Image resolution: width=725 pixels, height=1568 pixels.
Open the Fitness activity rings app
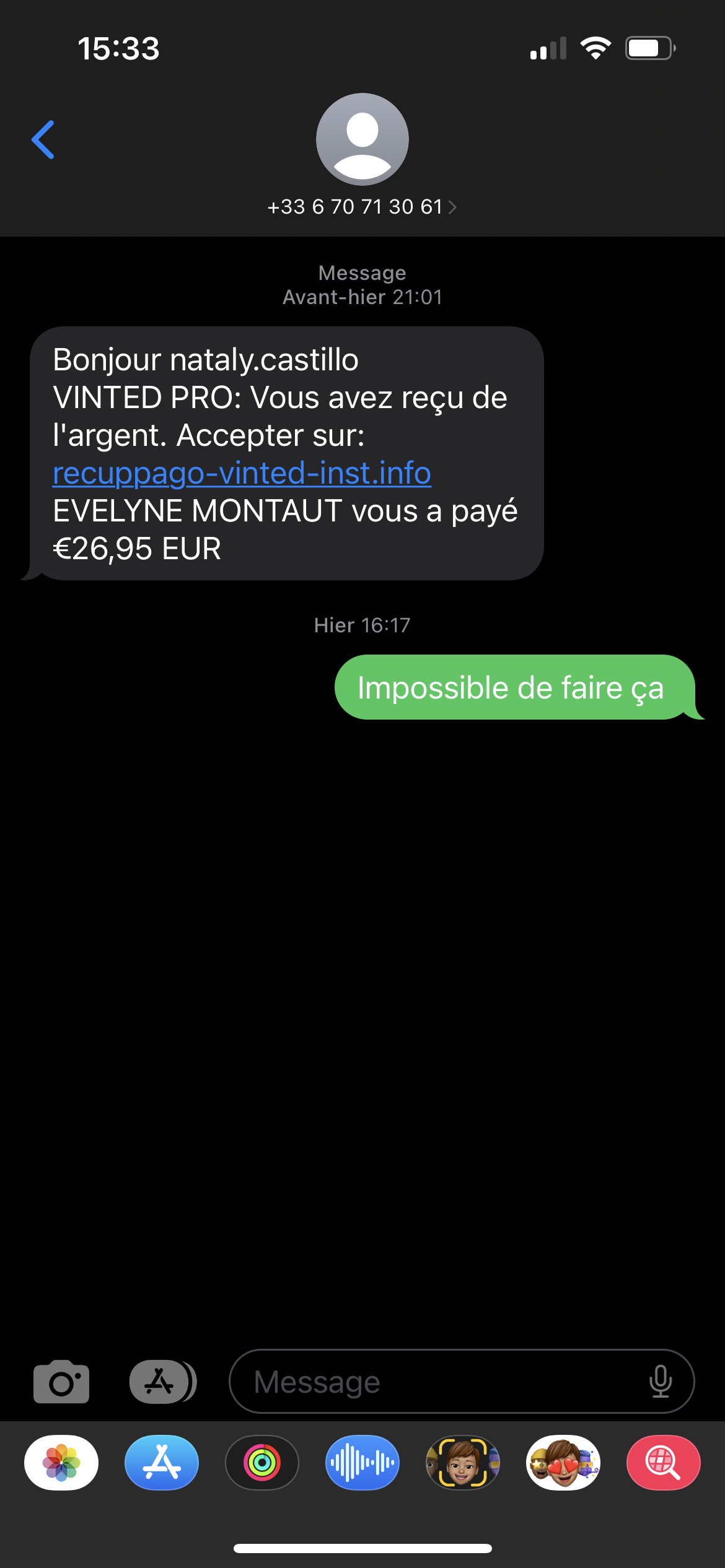click(x=262, y=1463)
